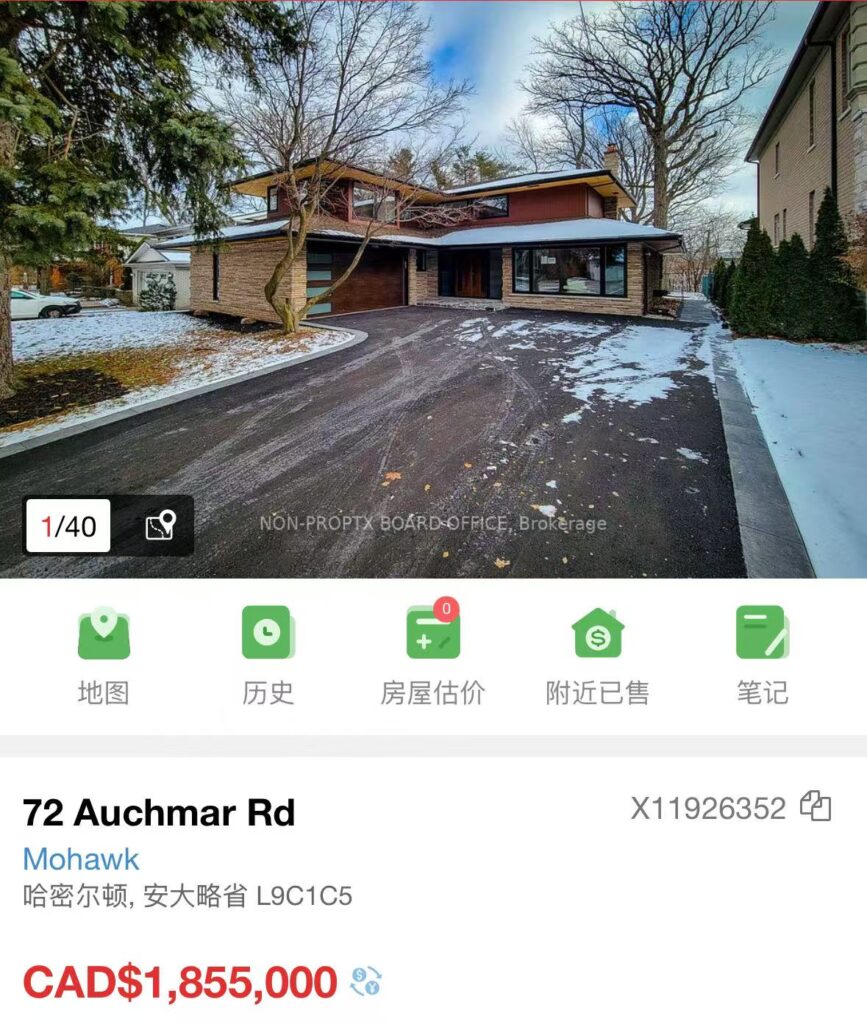
Task: Open 笔记 notes for this listing
Action: pos(762,655)
